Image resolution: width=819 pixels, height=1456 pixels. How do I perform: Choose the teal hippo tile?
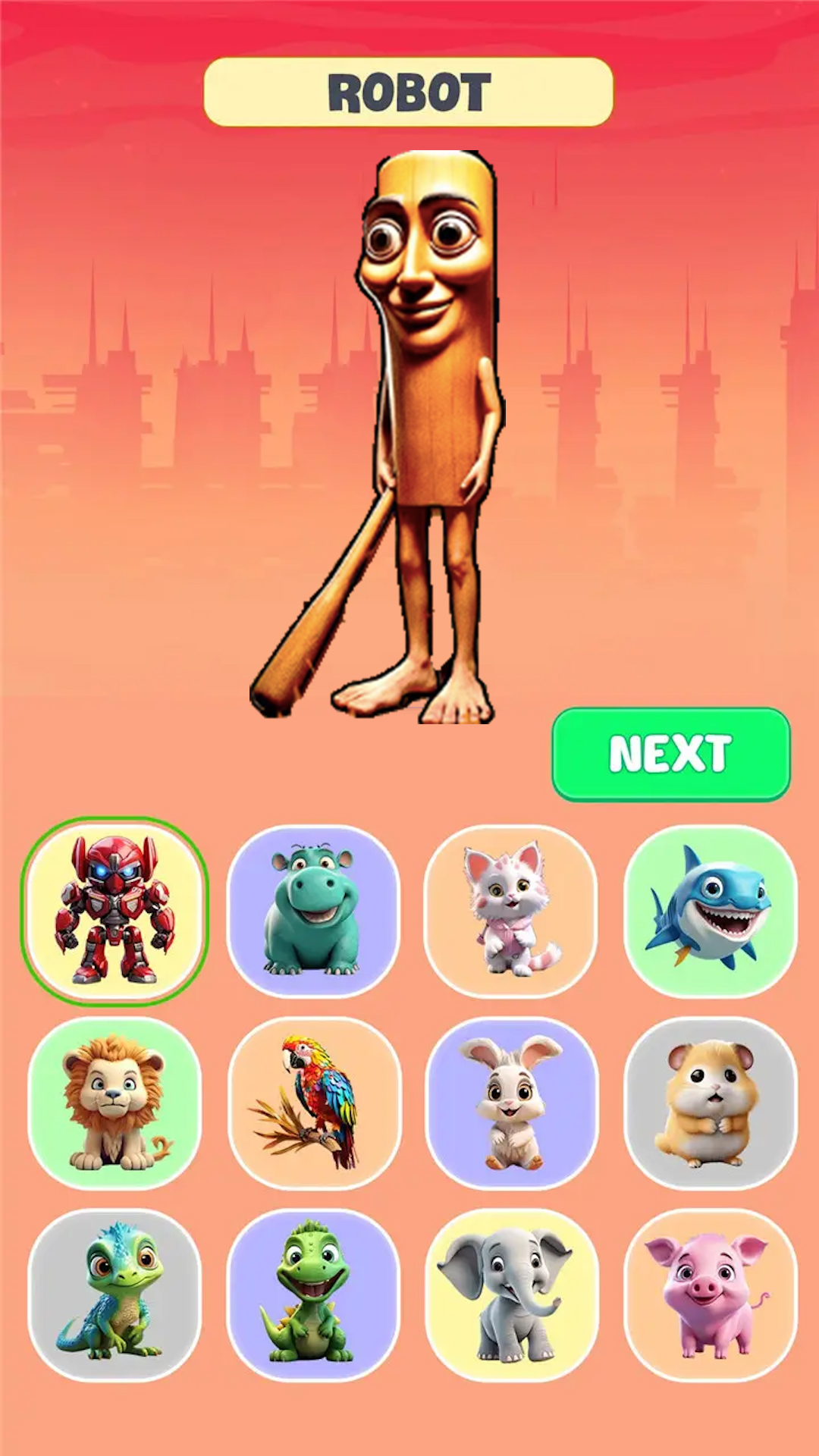point(313,911)
